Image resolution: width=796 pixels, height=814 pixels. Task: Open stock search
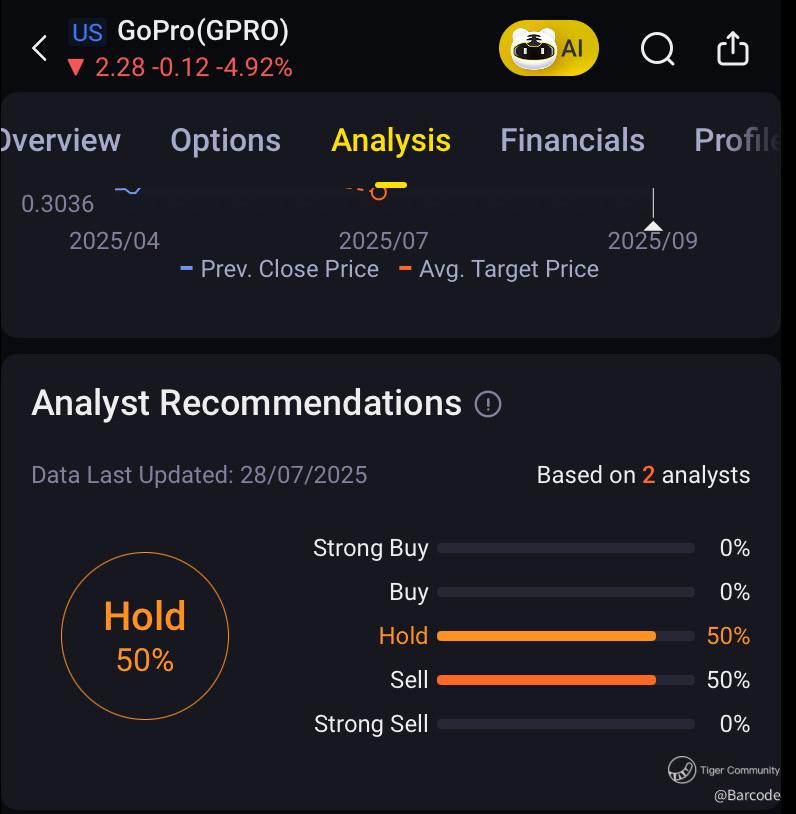tap(657, 47)
